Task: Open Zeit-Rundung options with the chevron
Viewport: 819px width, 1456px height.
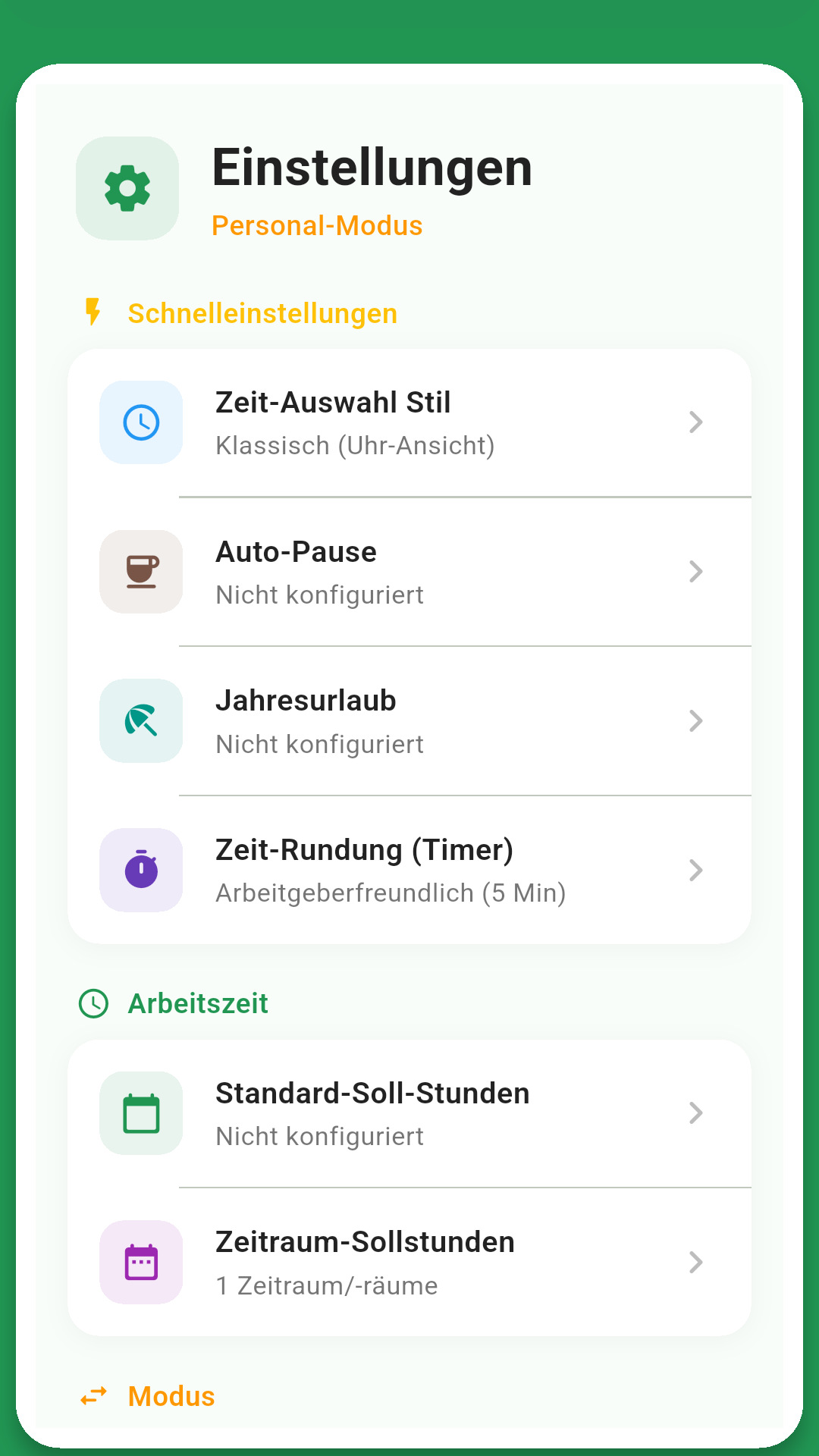Action: pyautogui.click(x=696, y=870)
